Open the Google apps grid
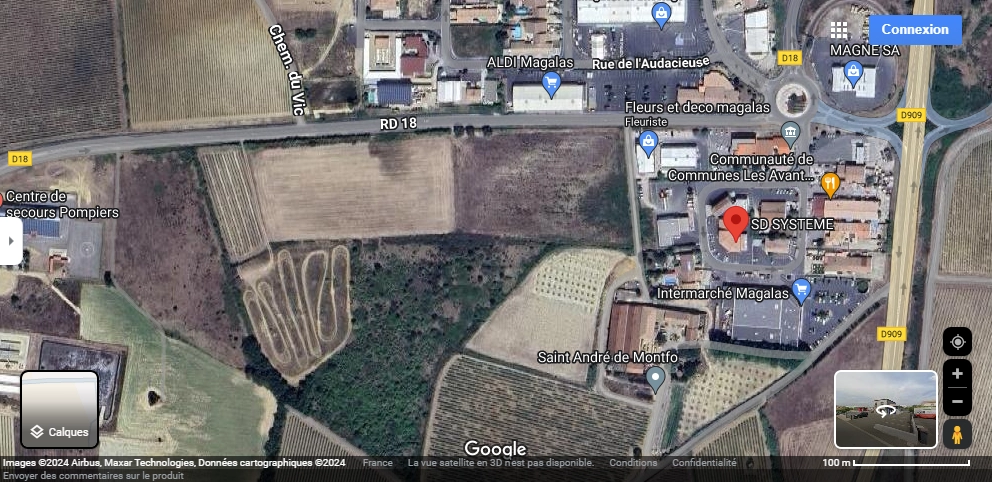The height and width of the screenshot is (482, 992). tap(839, 30)
